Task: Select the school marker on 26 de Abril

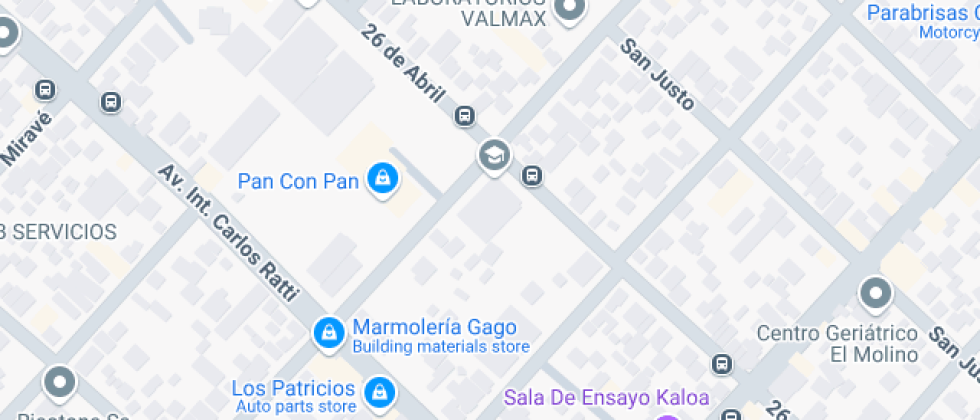Action: [x=494, y=155]
